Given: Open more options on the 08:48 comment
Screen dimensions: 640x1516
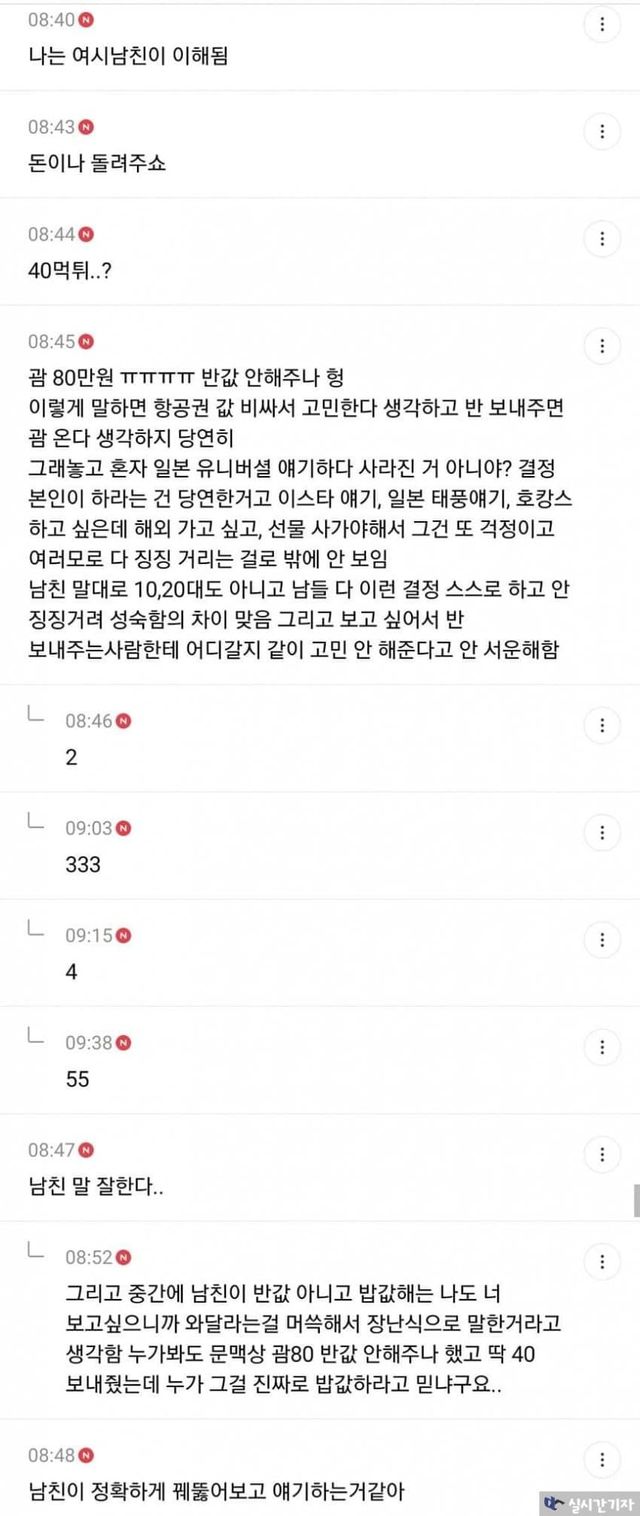Looking at the screenshot, I should pos(602,1458).
